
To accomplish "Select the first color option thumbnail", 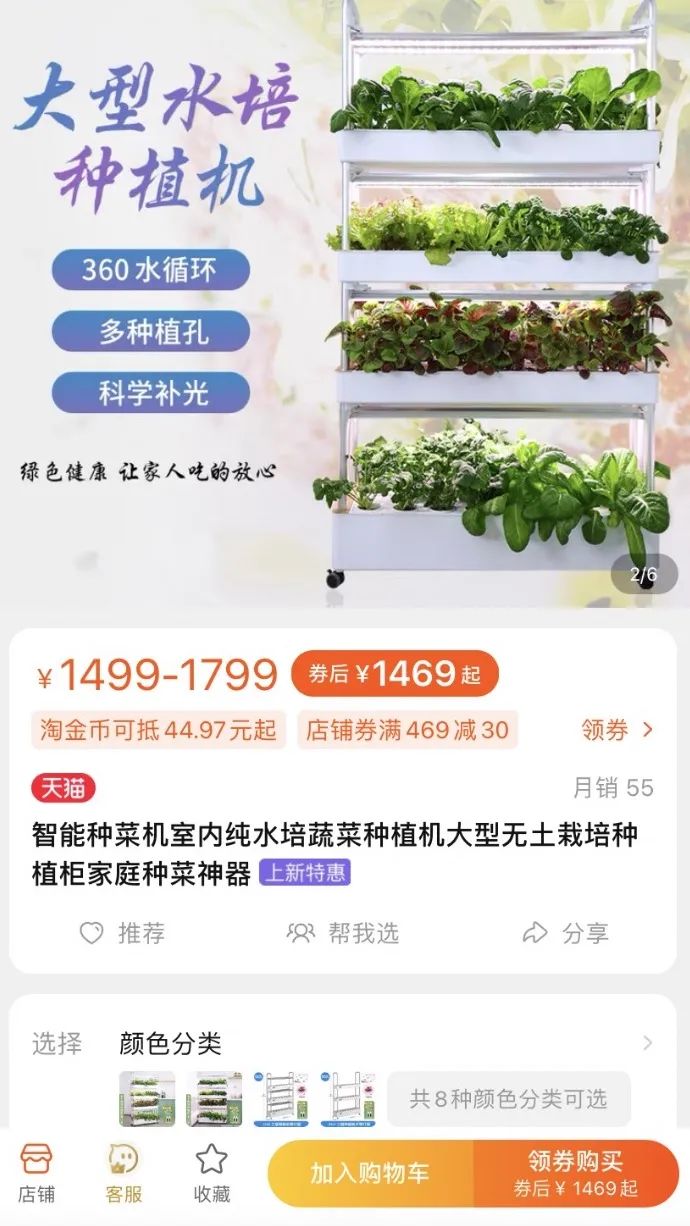I will click(147, 1099).
